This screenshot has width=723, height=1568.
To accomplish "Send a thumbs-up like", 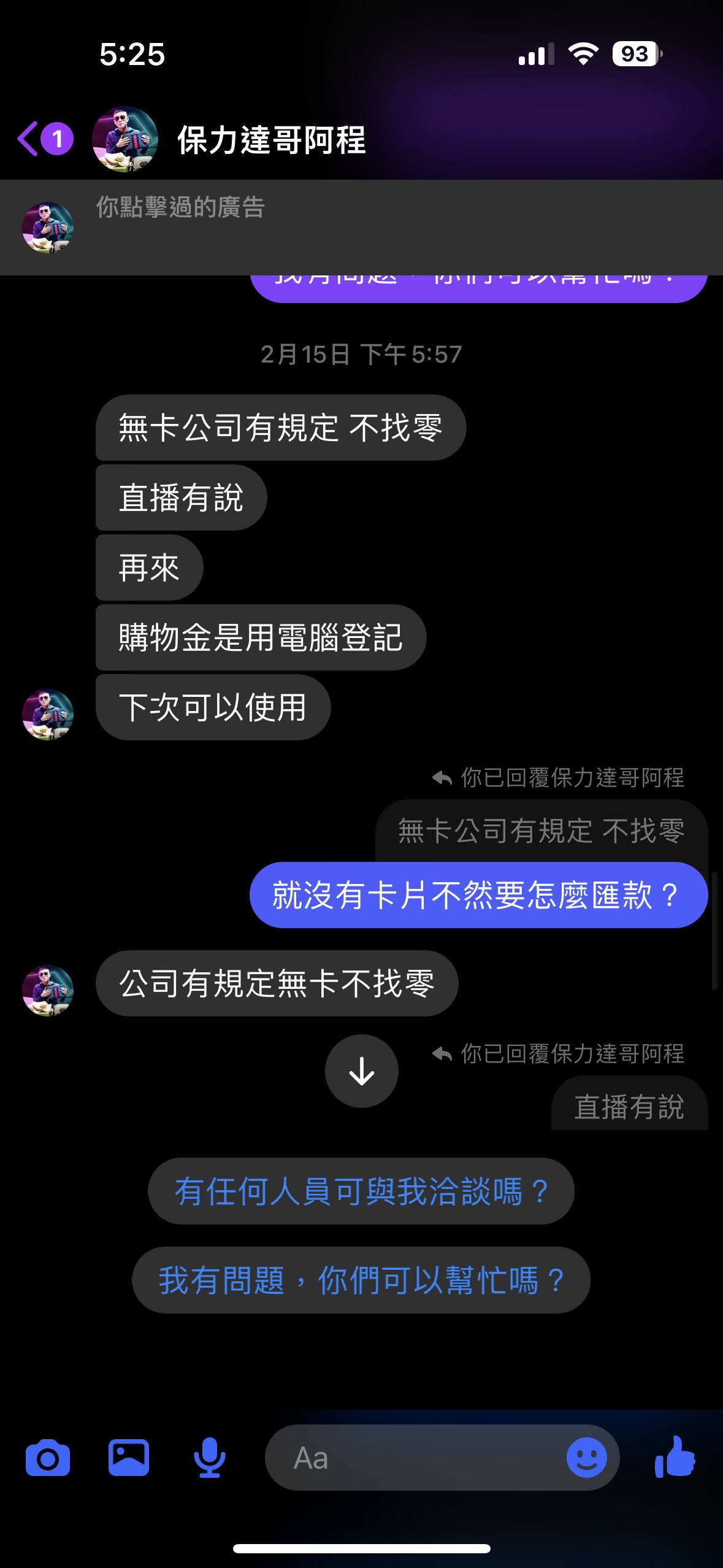I will tap(675, 1456).
